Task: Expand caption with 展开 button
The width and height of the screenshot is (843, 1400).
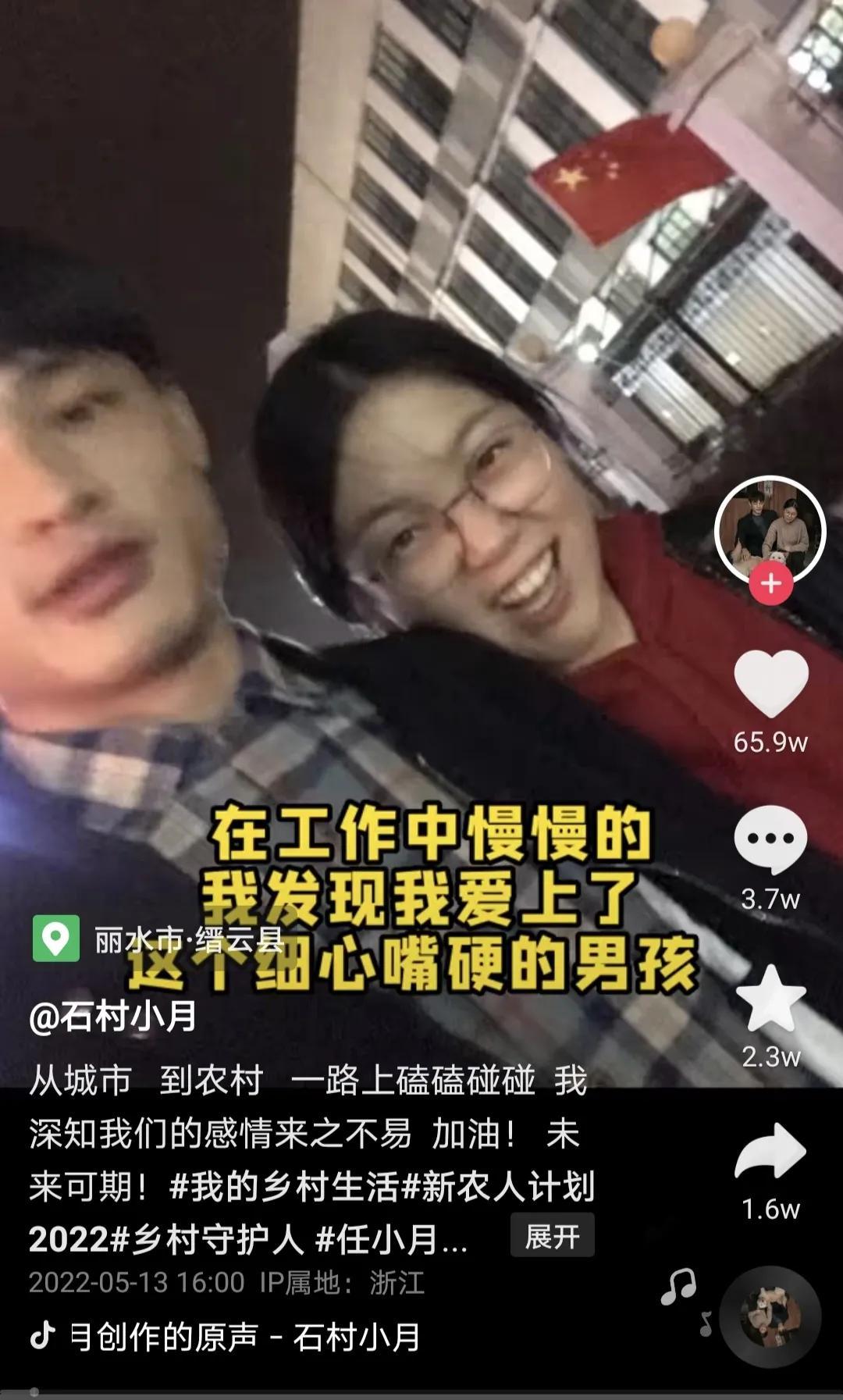Action: (552, 1236)
